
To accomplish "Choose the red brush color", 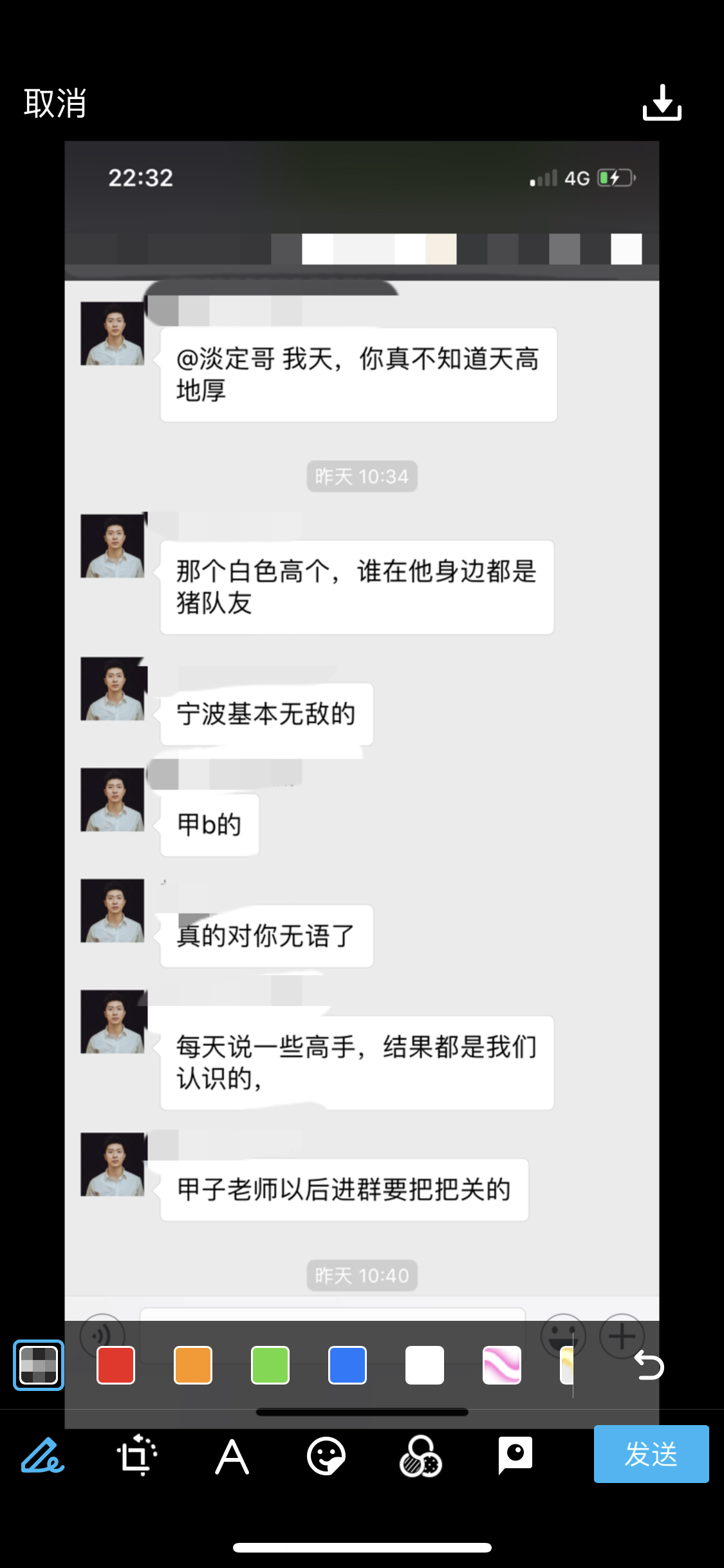I will 116,1365.
